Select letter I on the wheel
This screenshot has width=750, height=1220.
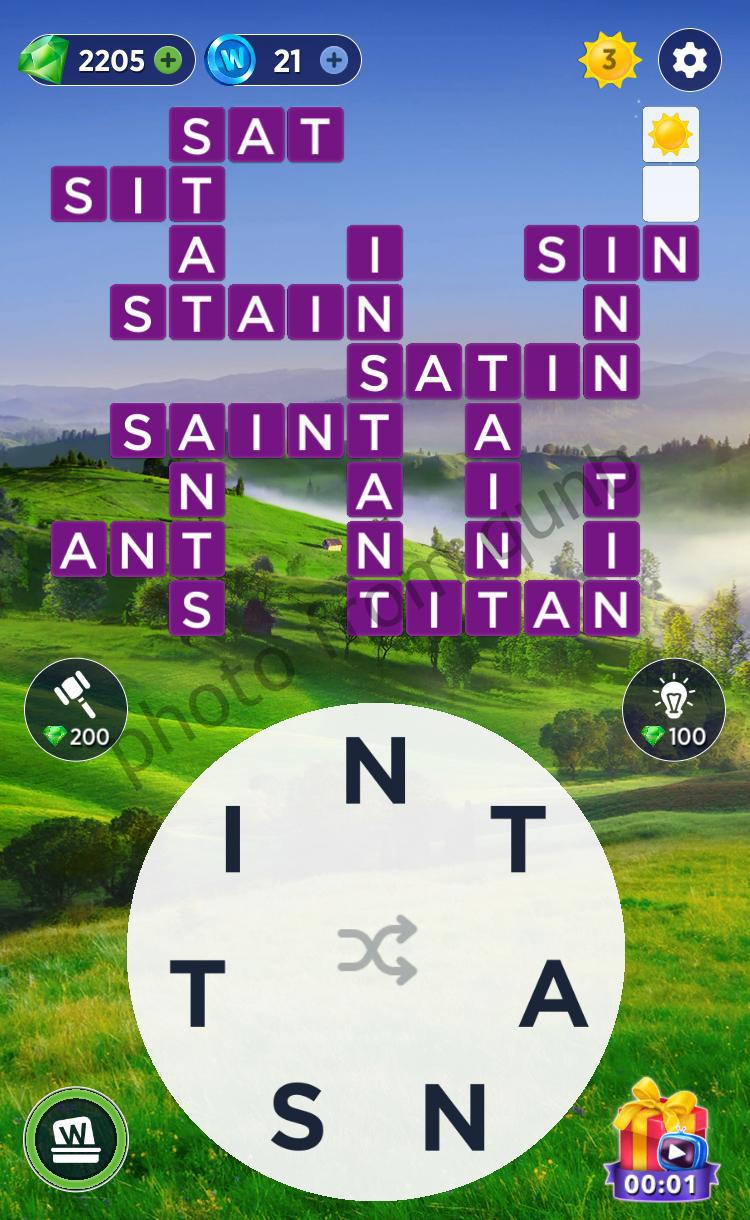pos(232,839)
